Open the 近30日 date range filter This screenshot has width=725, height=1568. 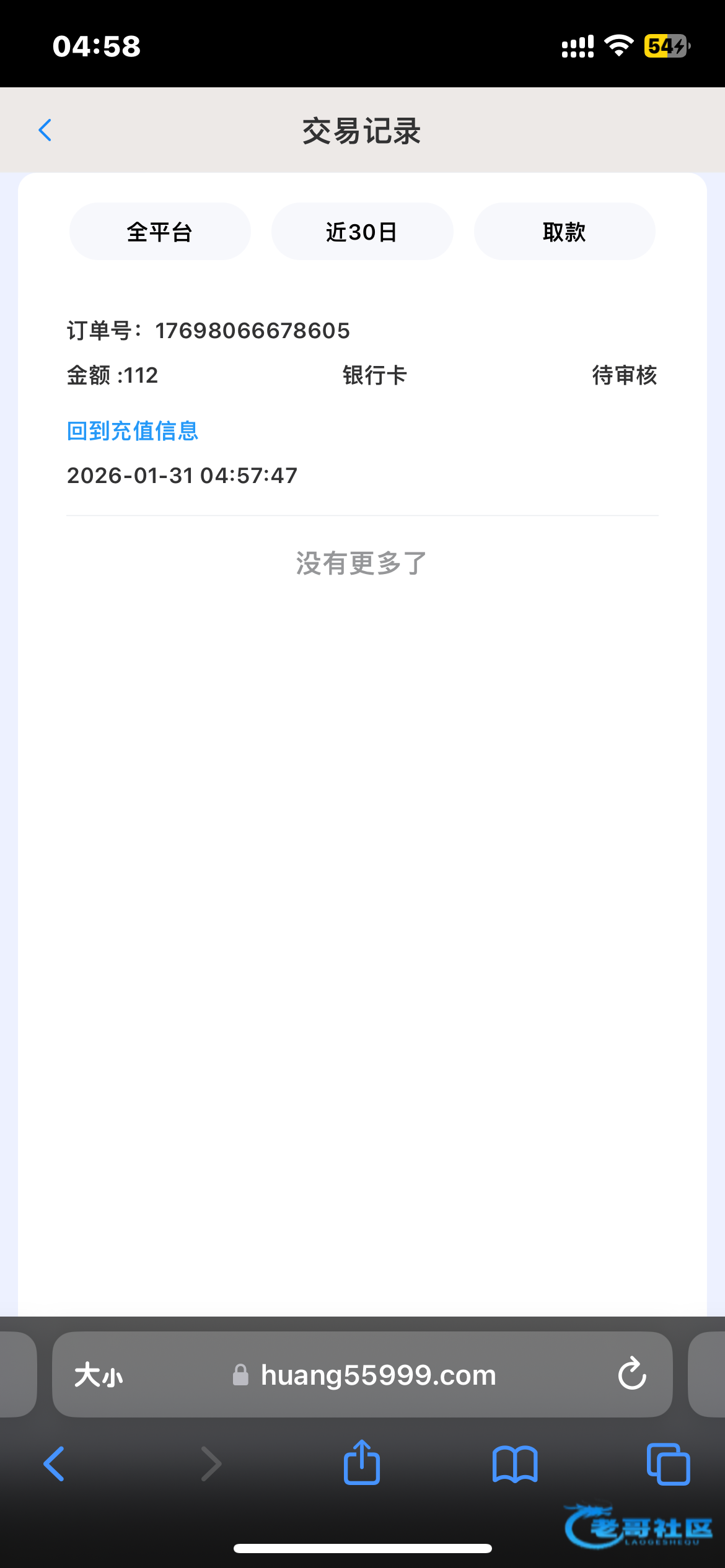(x=362, y=232)
